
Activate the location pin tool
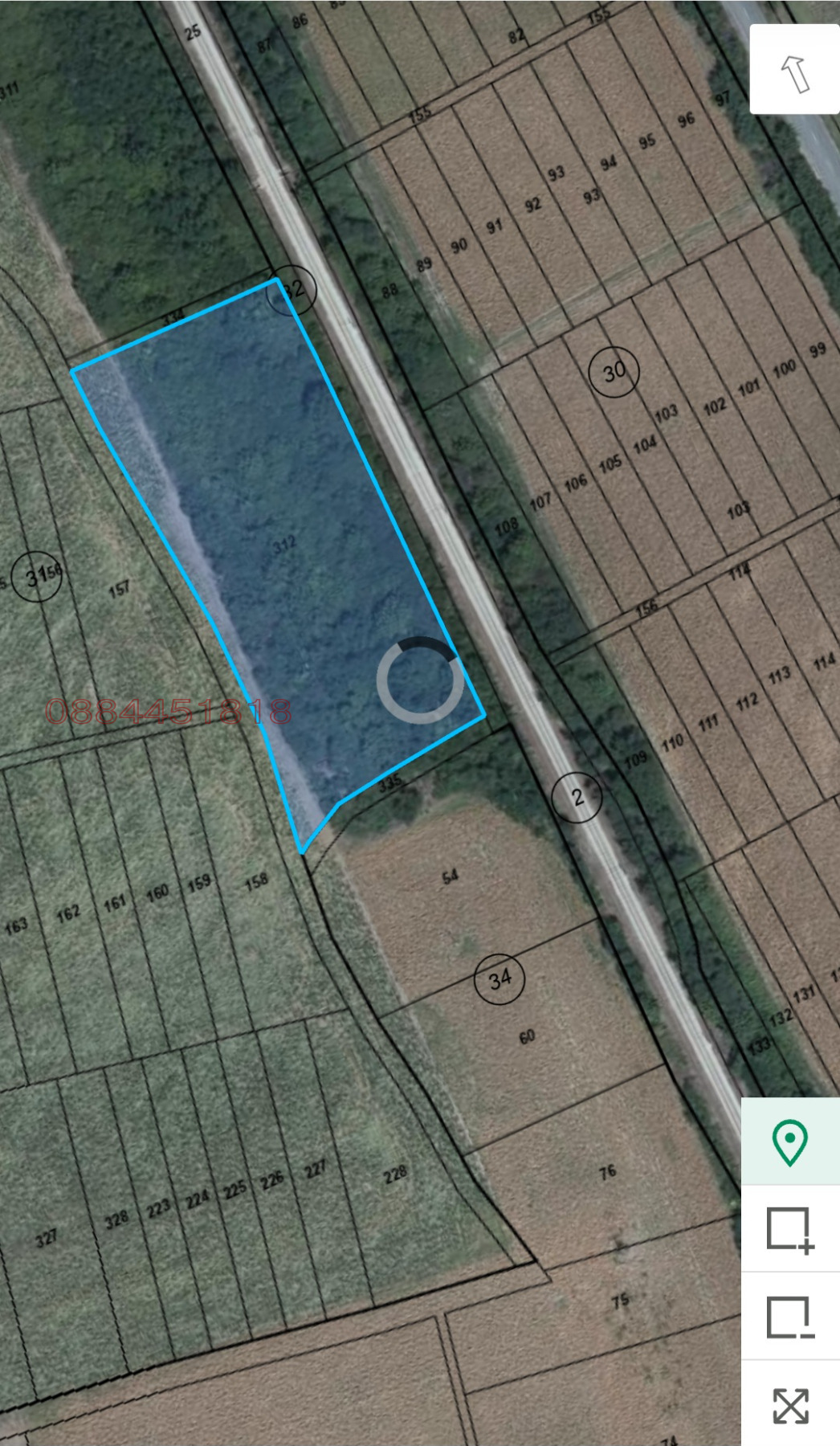point(790,1142)
